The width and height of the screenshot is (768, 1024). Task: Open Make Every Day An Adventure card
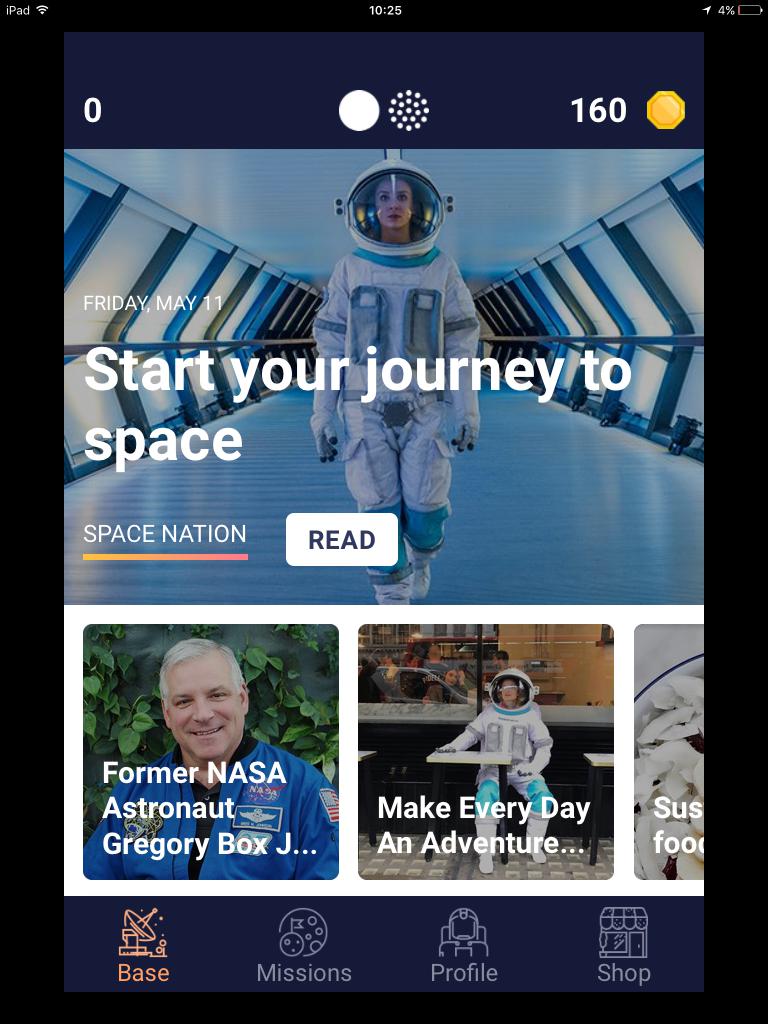(x=486, y=752)
